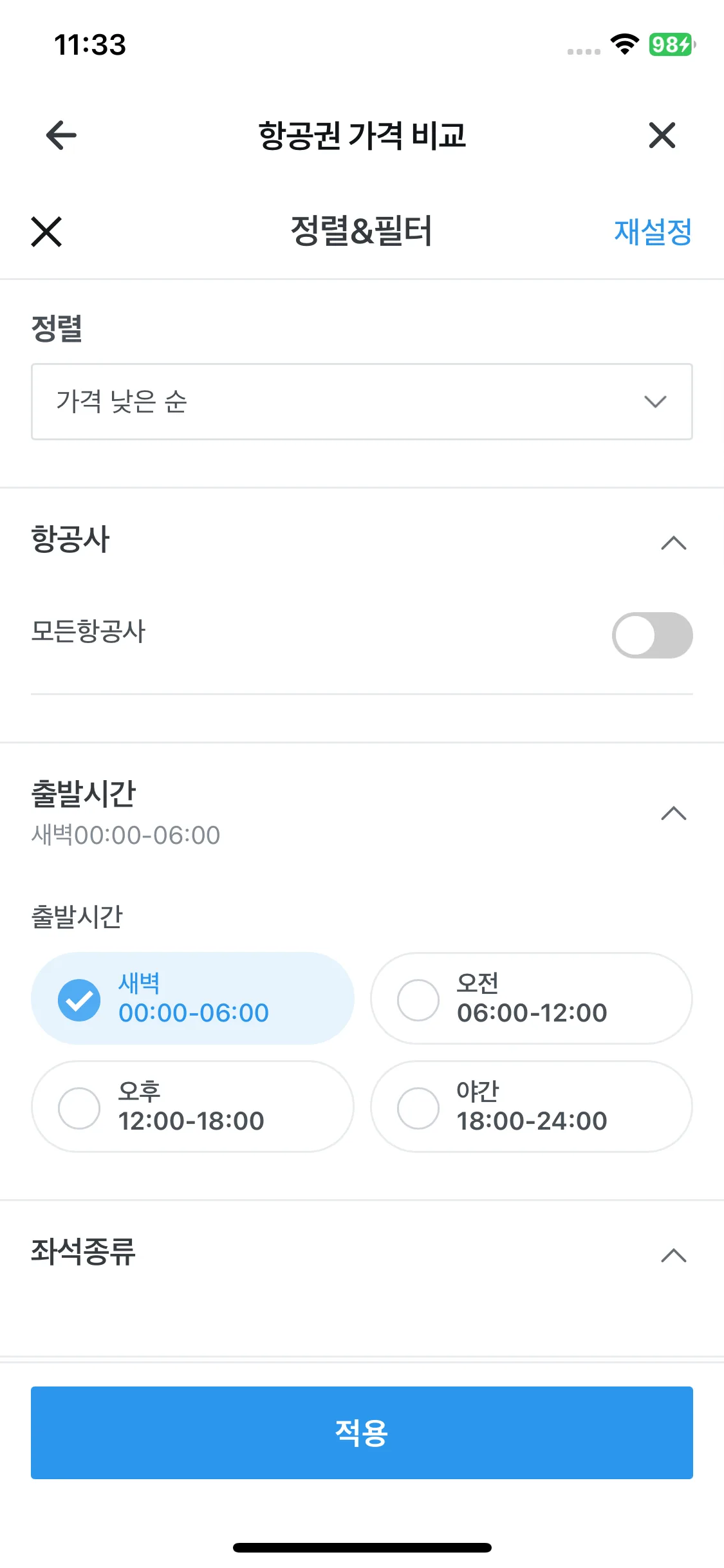Tap the home indicator bar
The image size is (724, 1568).
[x=362, y=1545]
